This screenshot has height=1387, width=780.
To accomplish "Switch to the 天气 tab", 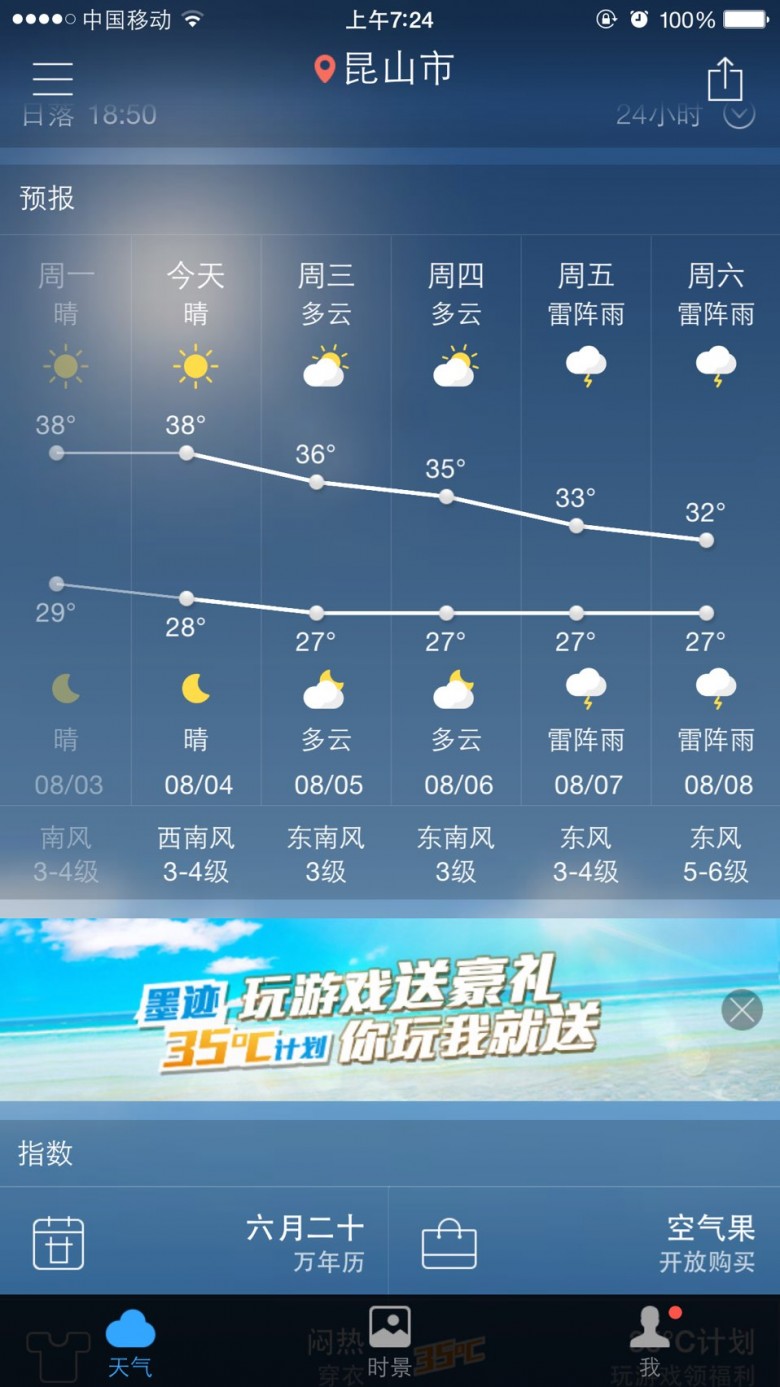I will (130, 1343).
